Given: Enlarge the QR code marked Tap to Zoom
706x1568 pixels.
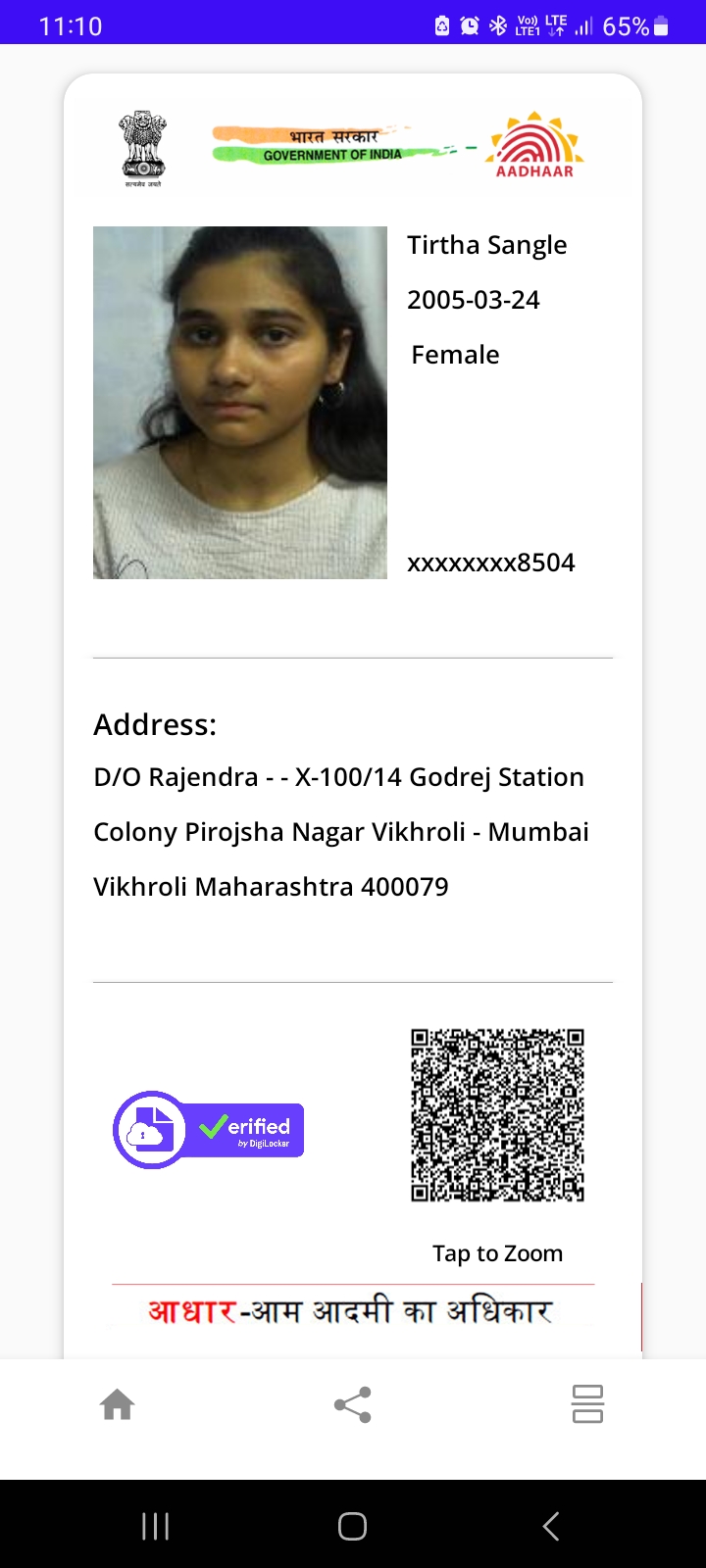Looking at the screenshot, I should pyautogui.click(x=497, y=1115).
